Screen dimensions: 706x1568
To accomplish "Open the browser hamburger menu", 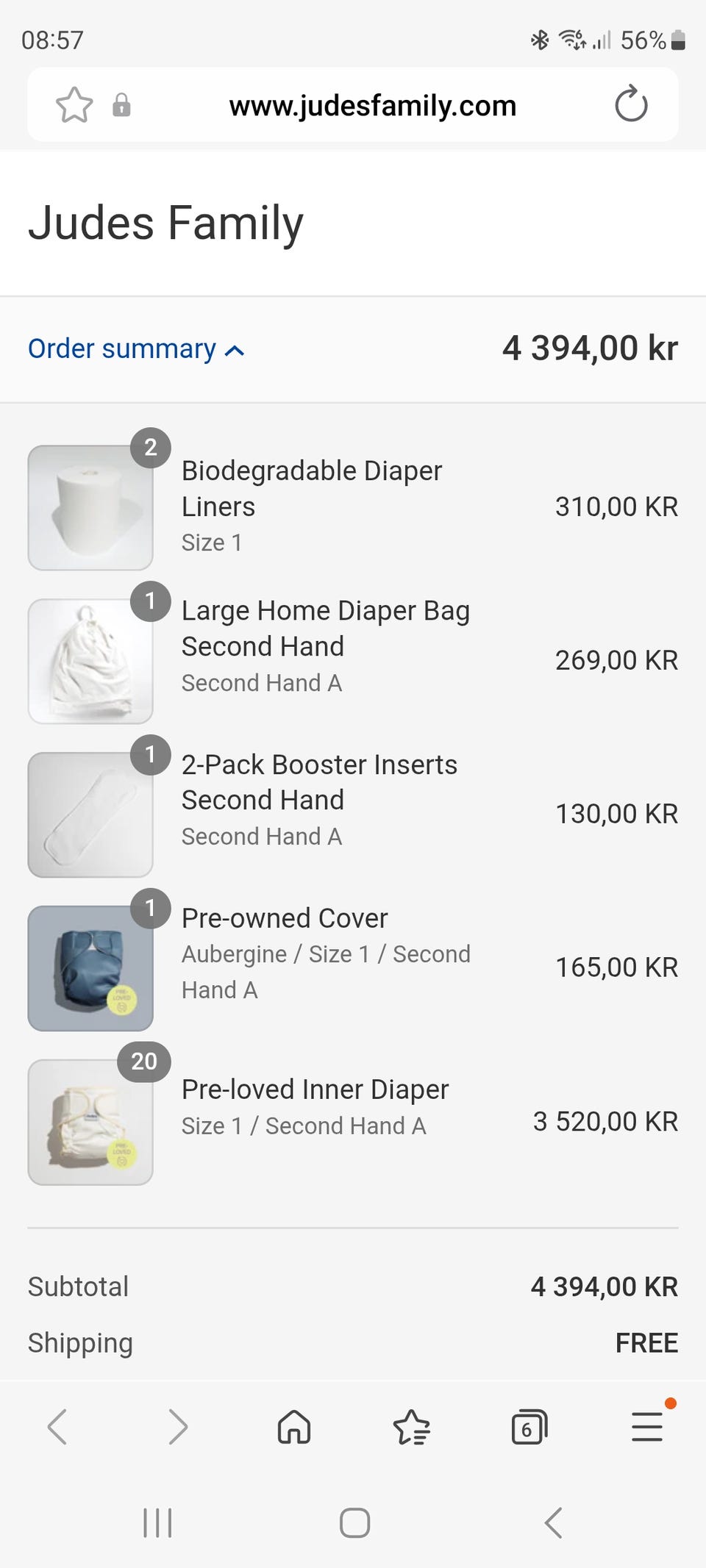I will click(647, 1427).
